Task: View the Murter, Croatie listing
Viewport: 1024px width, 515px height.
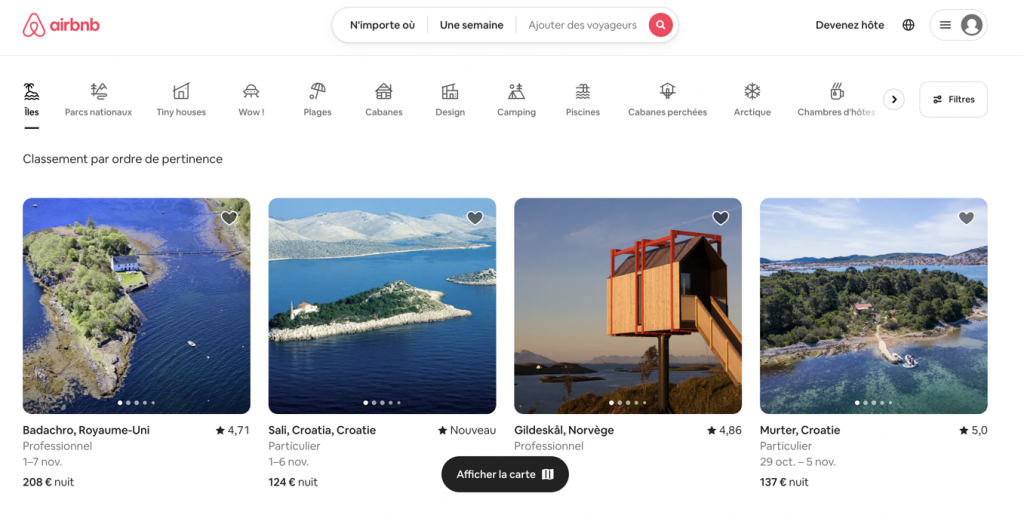Action: coord(873,305)
